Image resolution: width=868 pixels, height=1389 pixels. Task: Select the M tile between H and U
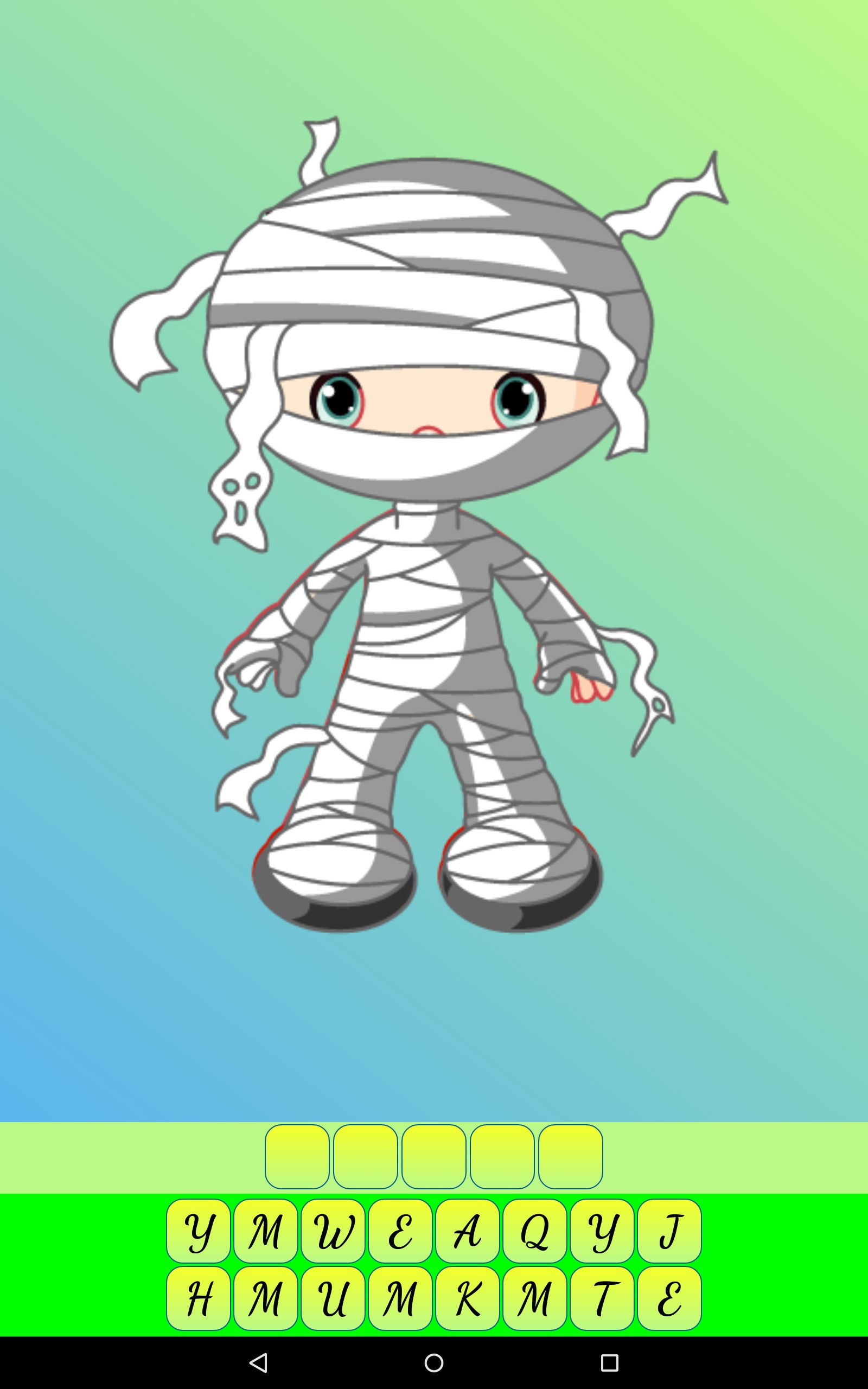266,1298
